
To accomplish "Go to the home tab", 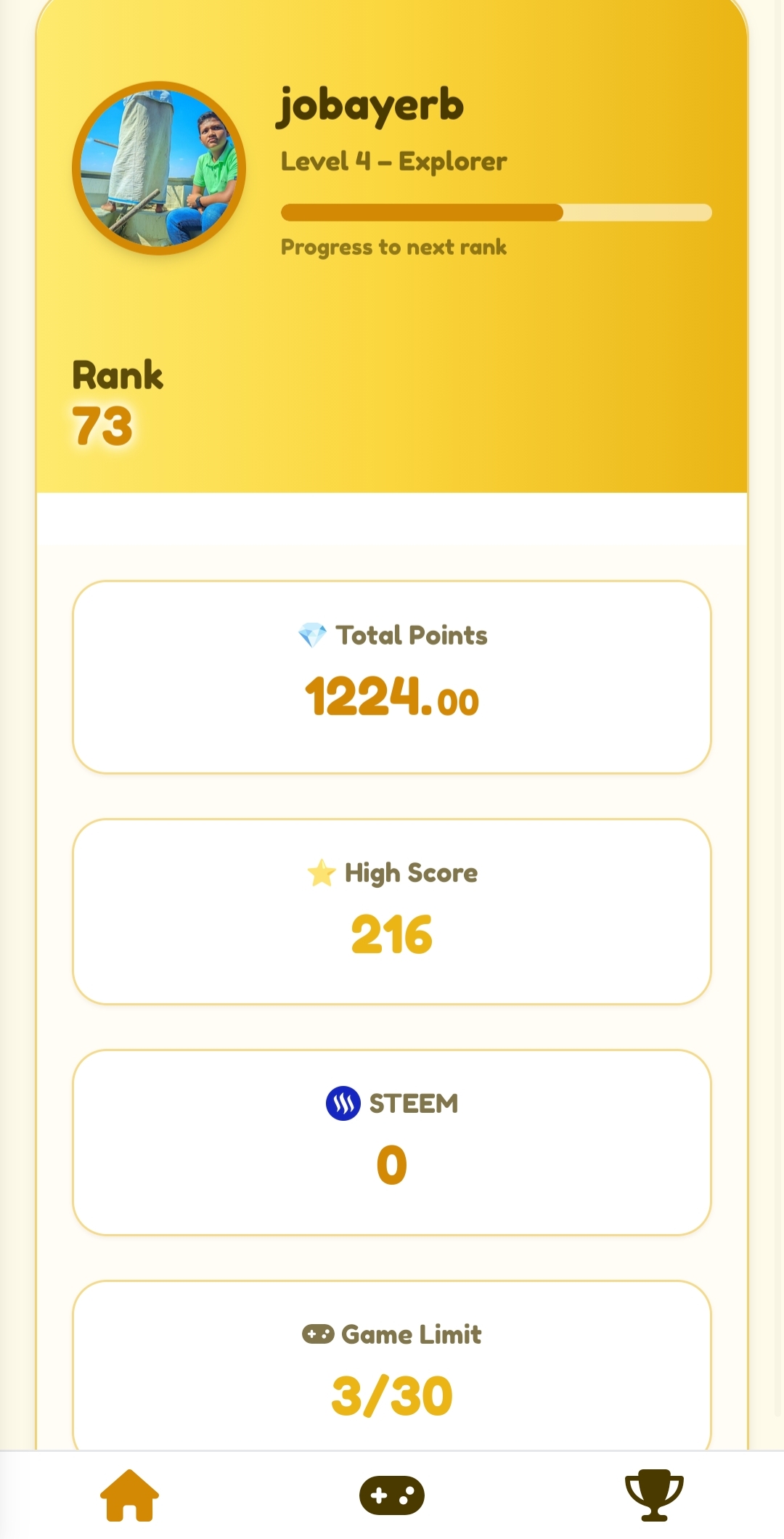I will (129, 1495).
